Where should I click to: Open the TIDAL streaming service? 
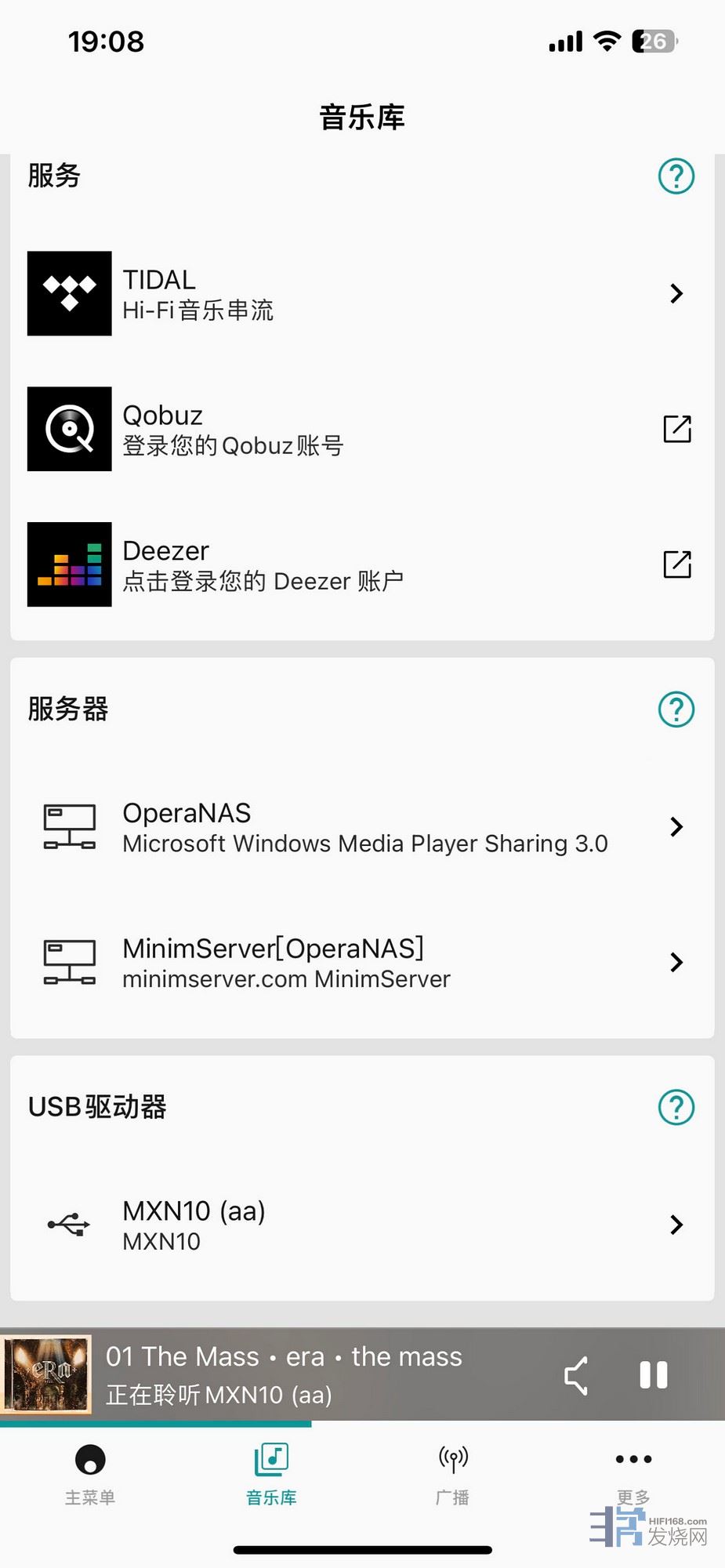[x=361, y=294]
